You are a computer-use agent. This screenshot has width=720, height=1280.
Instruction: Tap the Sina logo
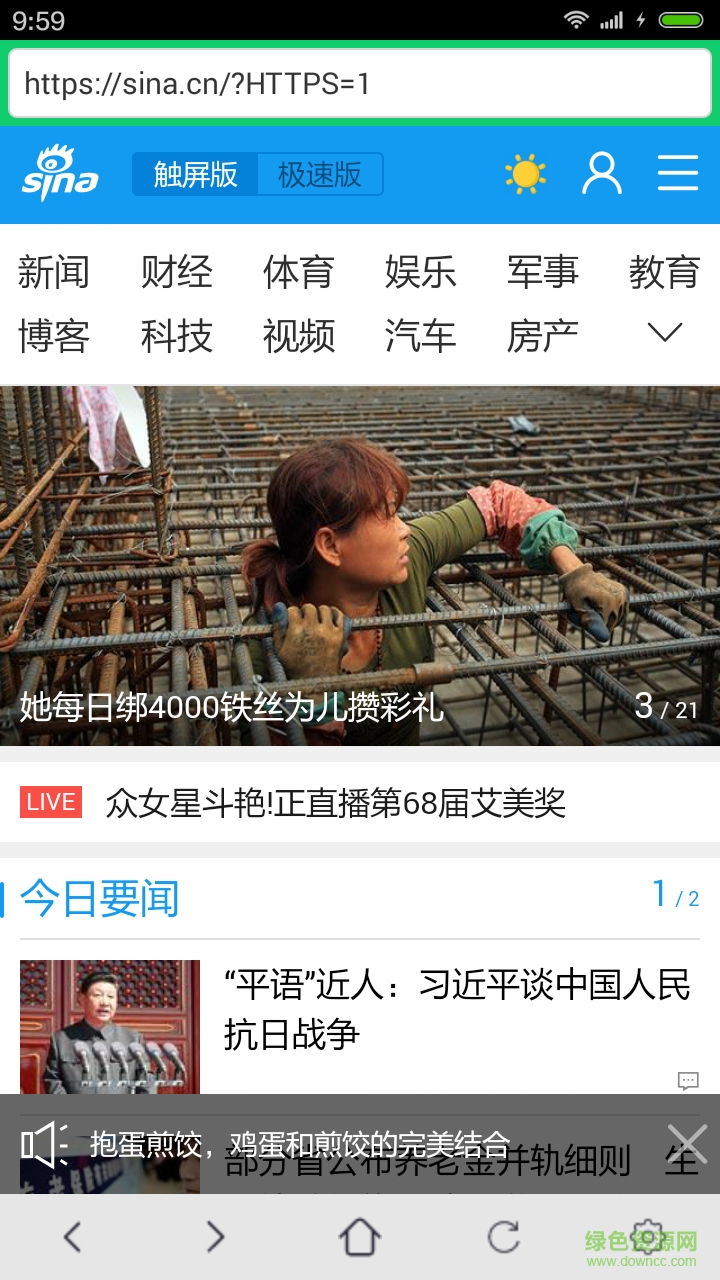pyautogui.click(x=58, y=173)
